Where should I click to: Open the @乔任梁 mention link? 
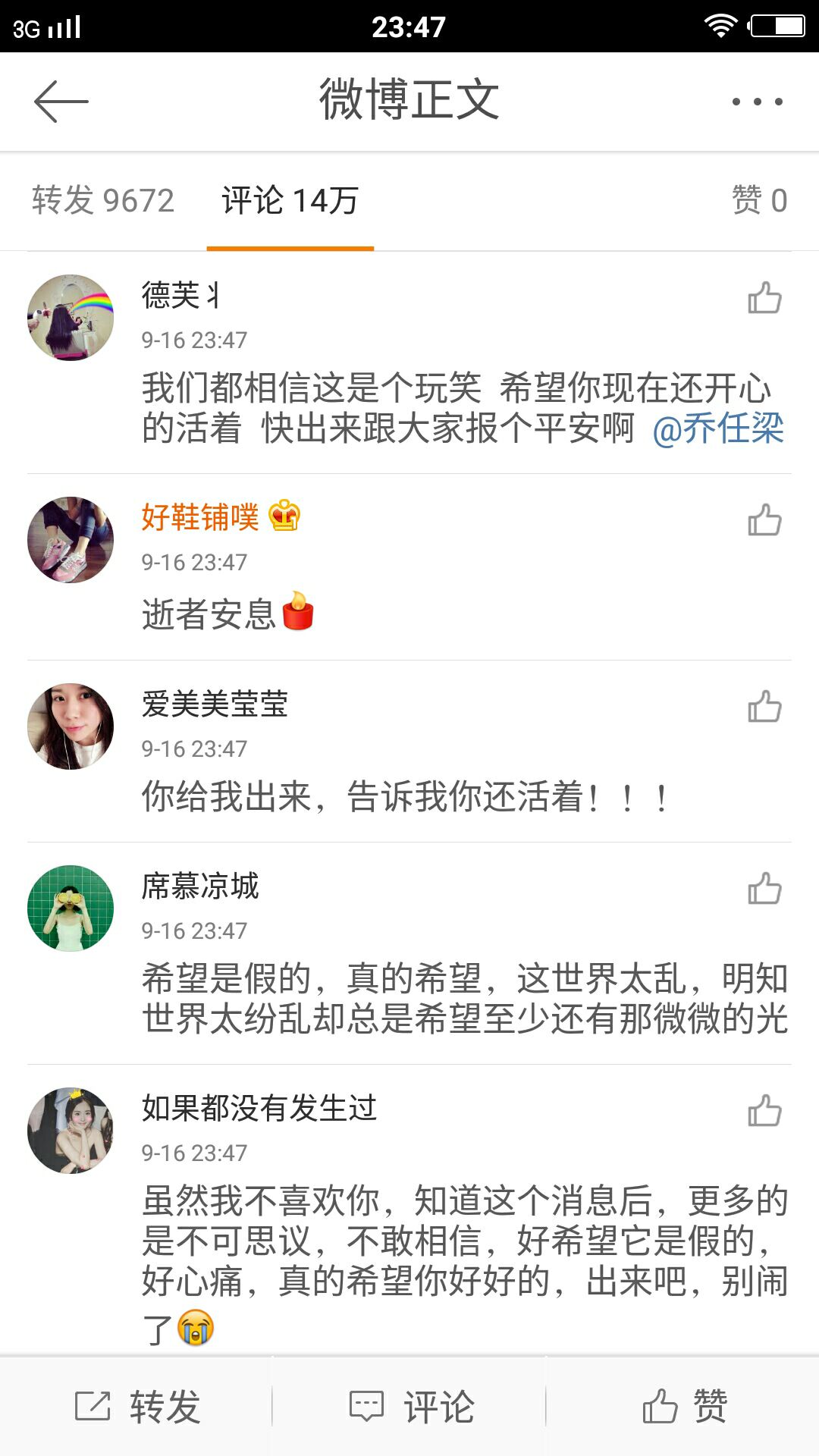pyautogui.click(x=717, y=429)
